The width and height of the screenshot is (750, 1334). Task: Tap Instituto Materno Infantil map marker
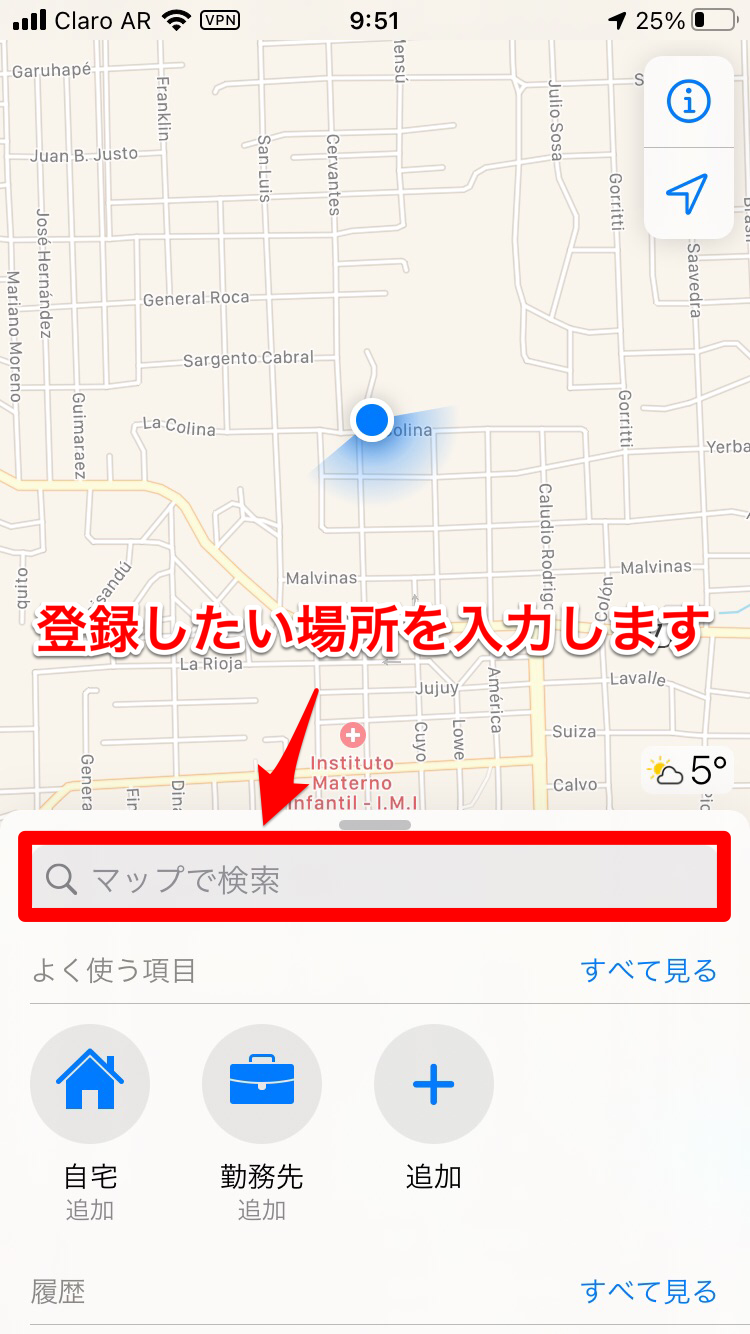tap(353, 736)
